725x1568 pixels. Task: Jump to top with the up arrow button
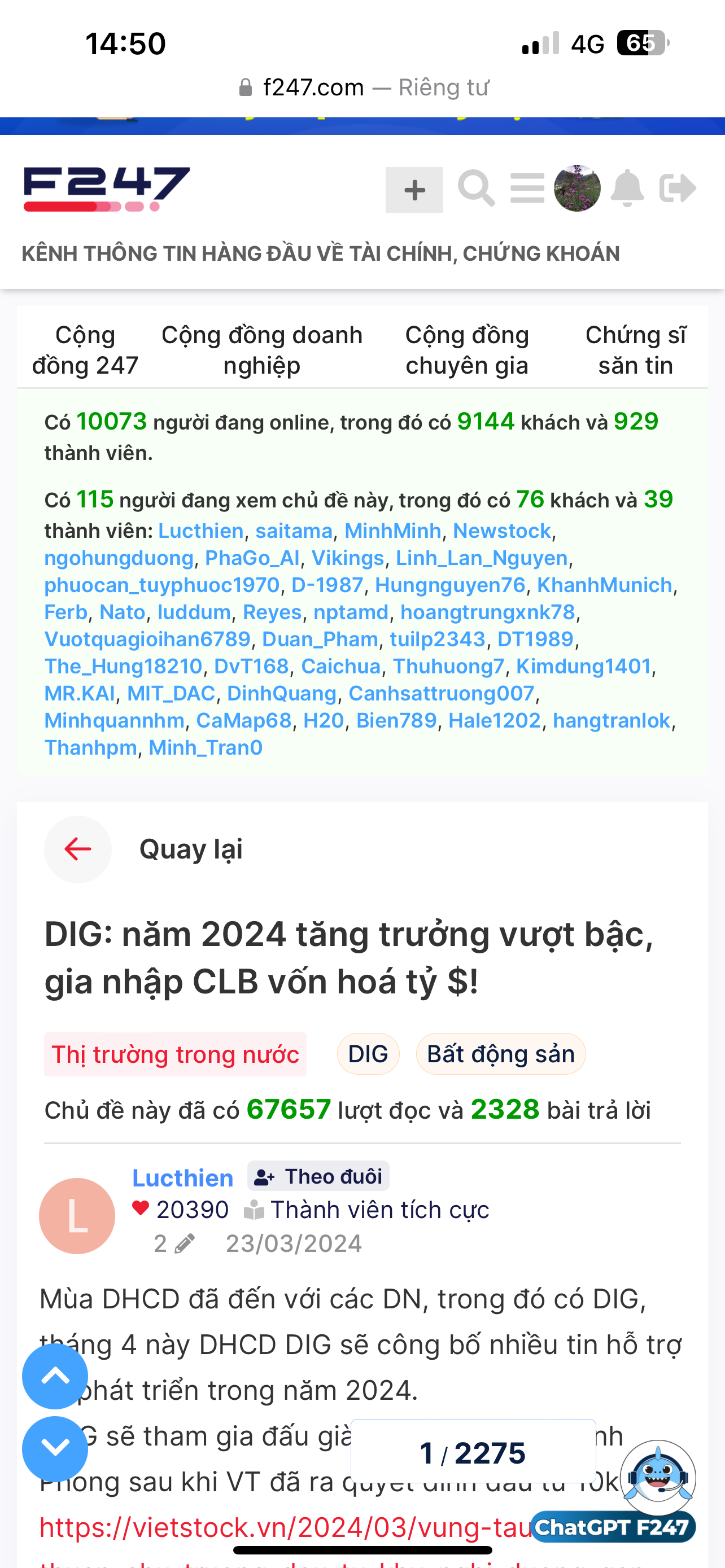tap(55, 1377)
